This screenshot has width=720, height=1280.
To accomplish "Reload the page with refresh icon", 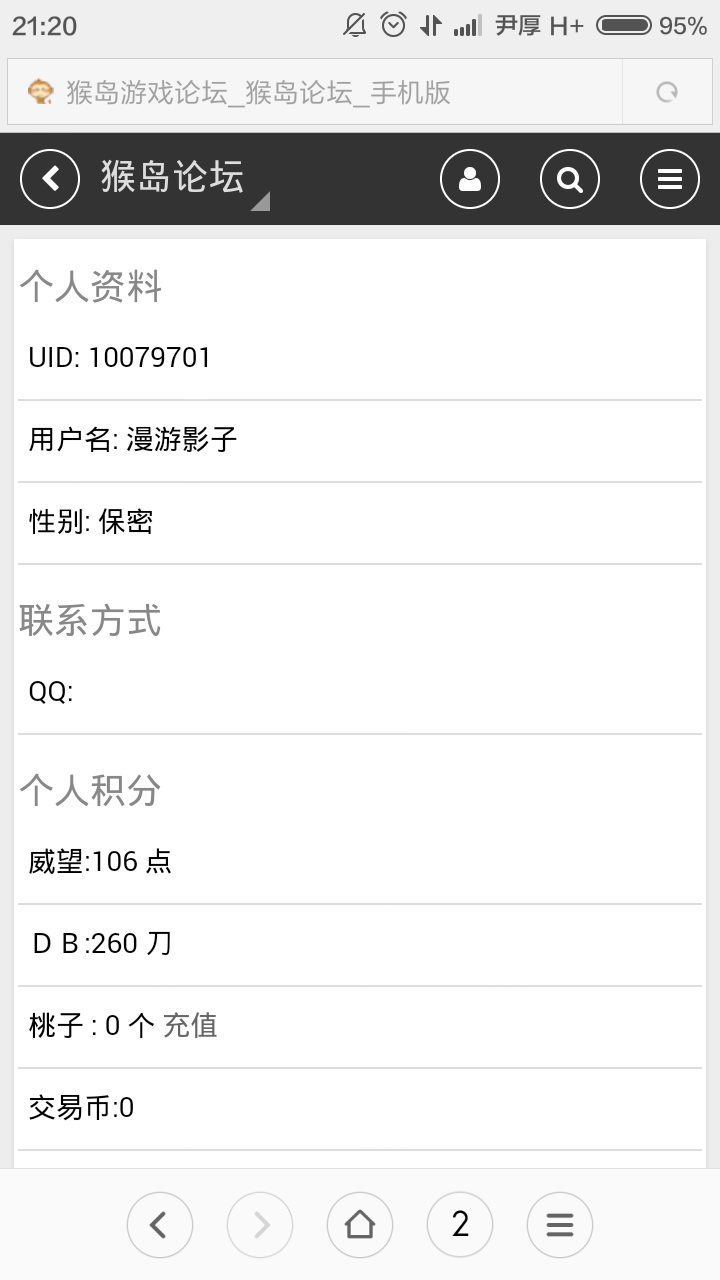I will point(667,92).
